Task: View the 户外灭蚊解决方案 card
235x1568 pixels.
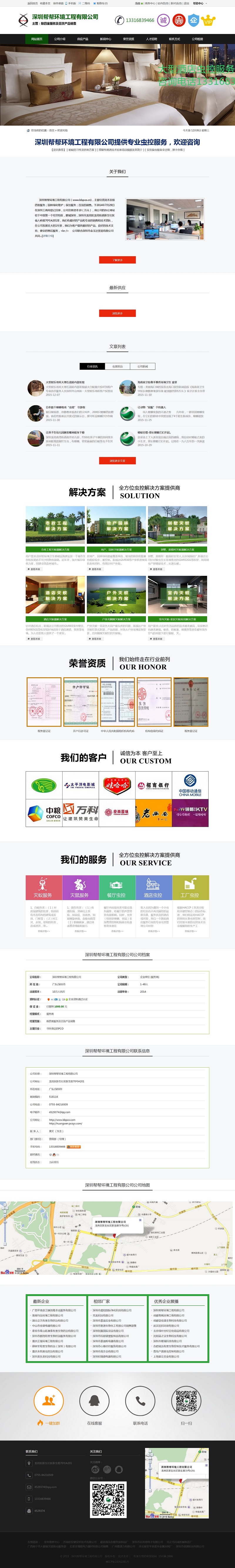Action: tap(116, 594)
